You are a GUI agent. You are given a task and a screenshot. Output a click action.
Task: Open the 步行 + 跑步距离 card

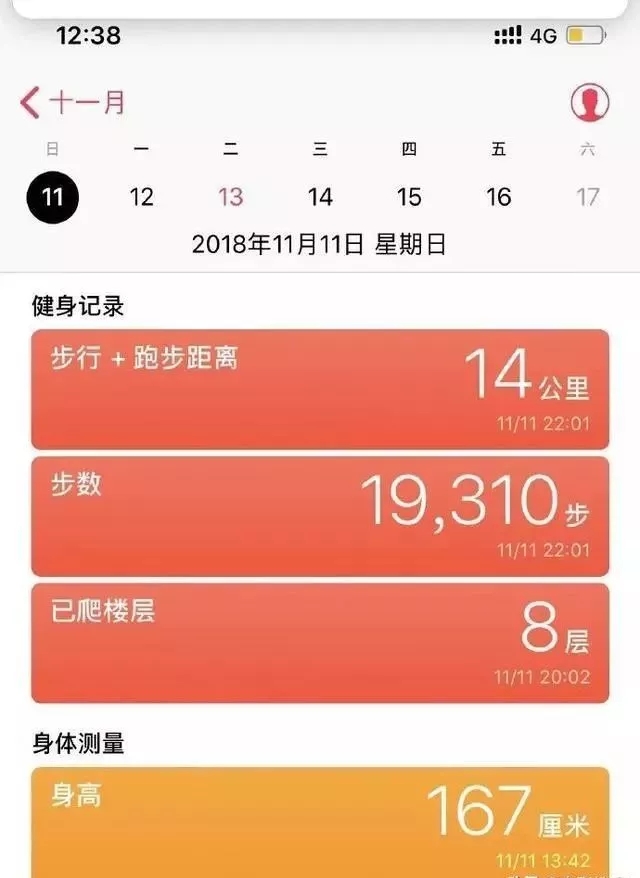320,389
